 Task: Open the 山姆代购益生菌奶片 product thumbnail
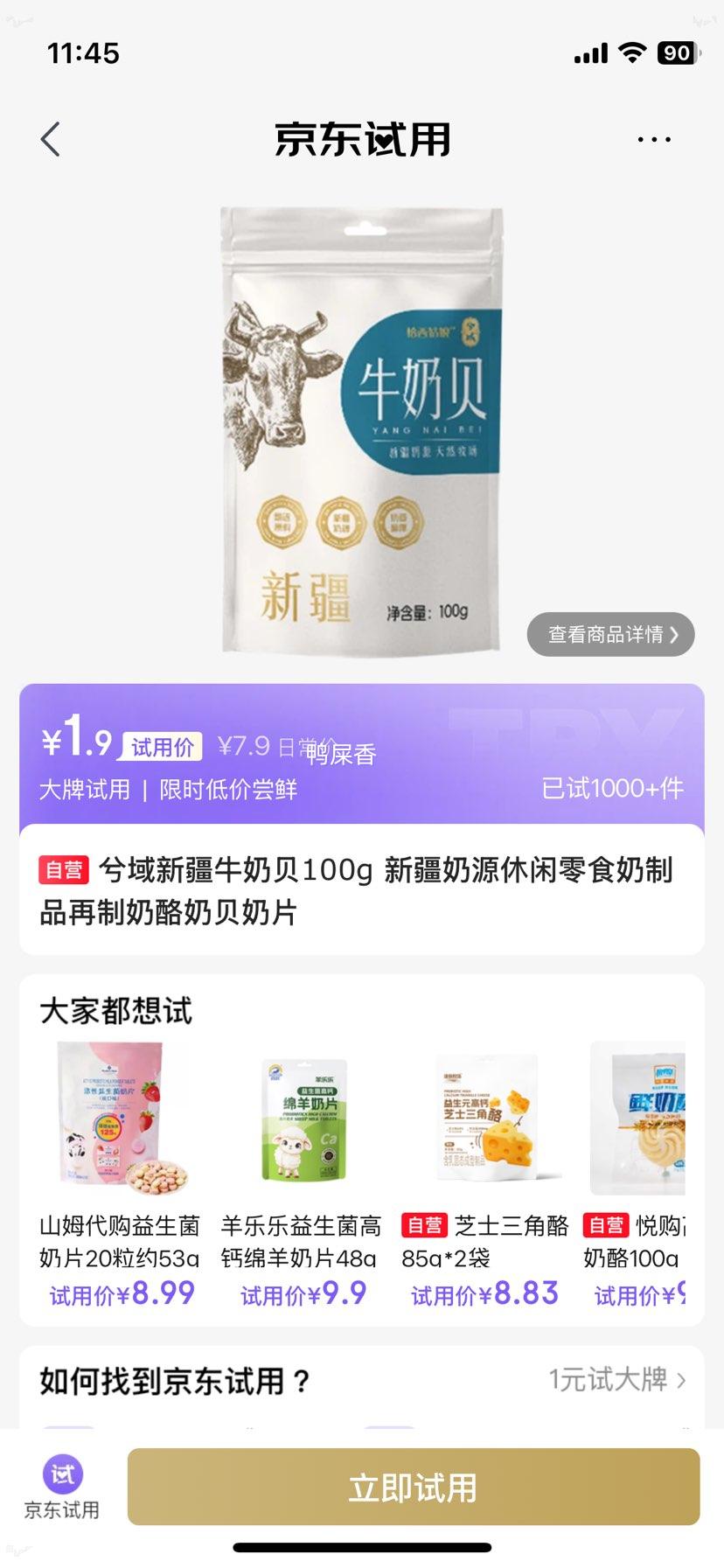click(121, 1115)
